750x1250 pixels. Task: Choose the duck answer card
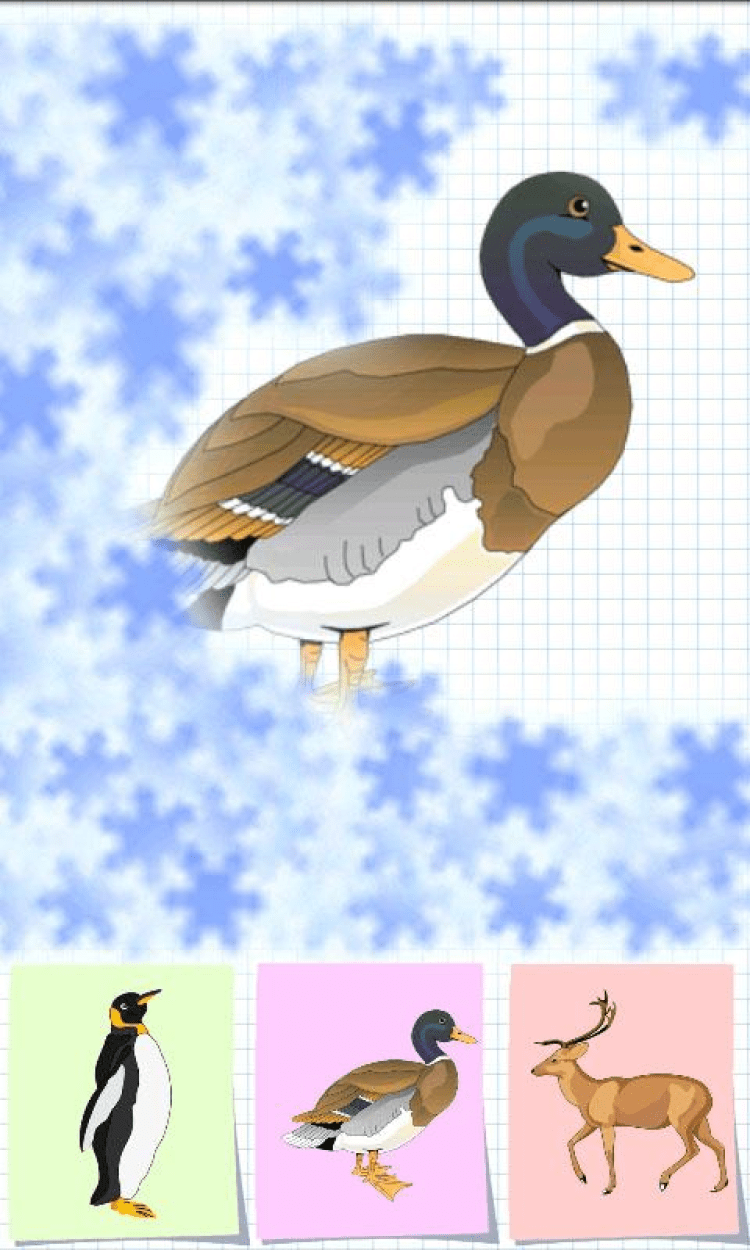click(371, 1100)
